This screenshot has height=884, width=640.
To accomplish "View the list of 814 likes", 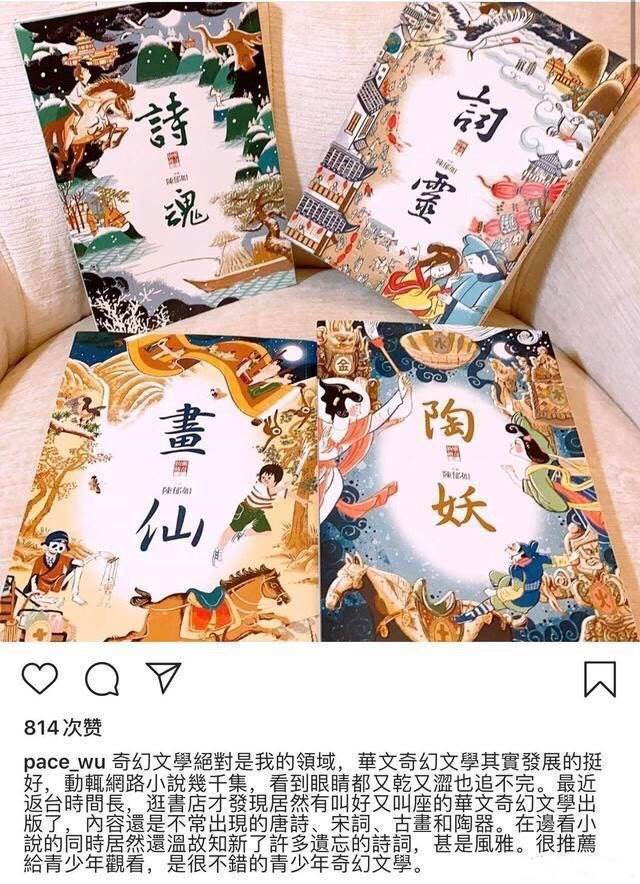I will [x=62, y=727].
